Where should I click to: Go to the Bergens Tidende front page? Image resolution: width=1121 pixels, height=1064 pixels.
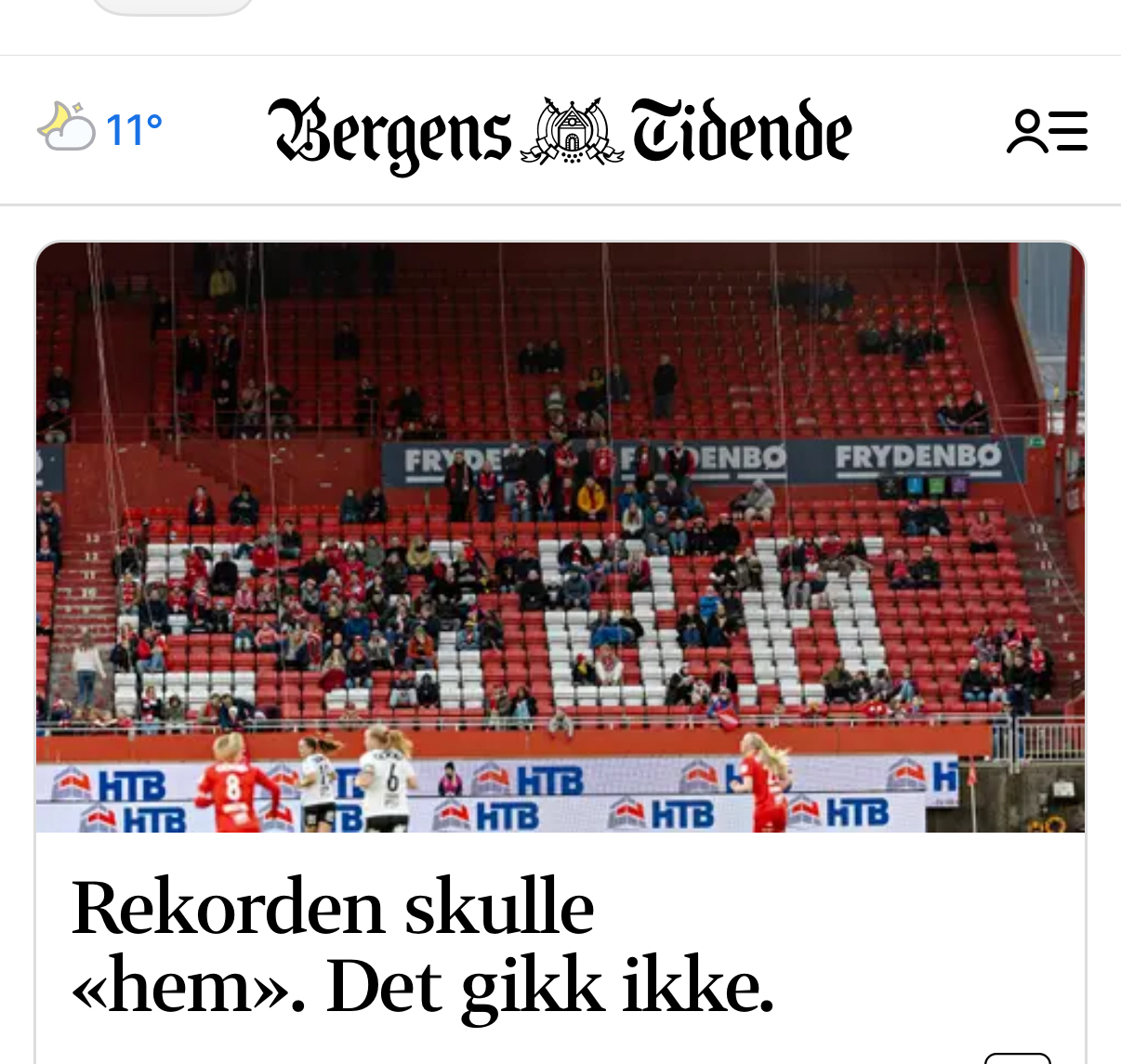(560, 133)
